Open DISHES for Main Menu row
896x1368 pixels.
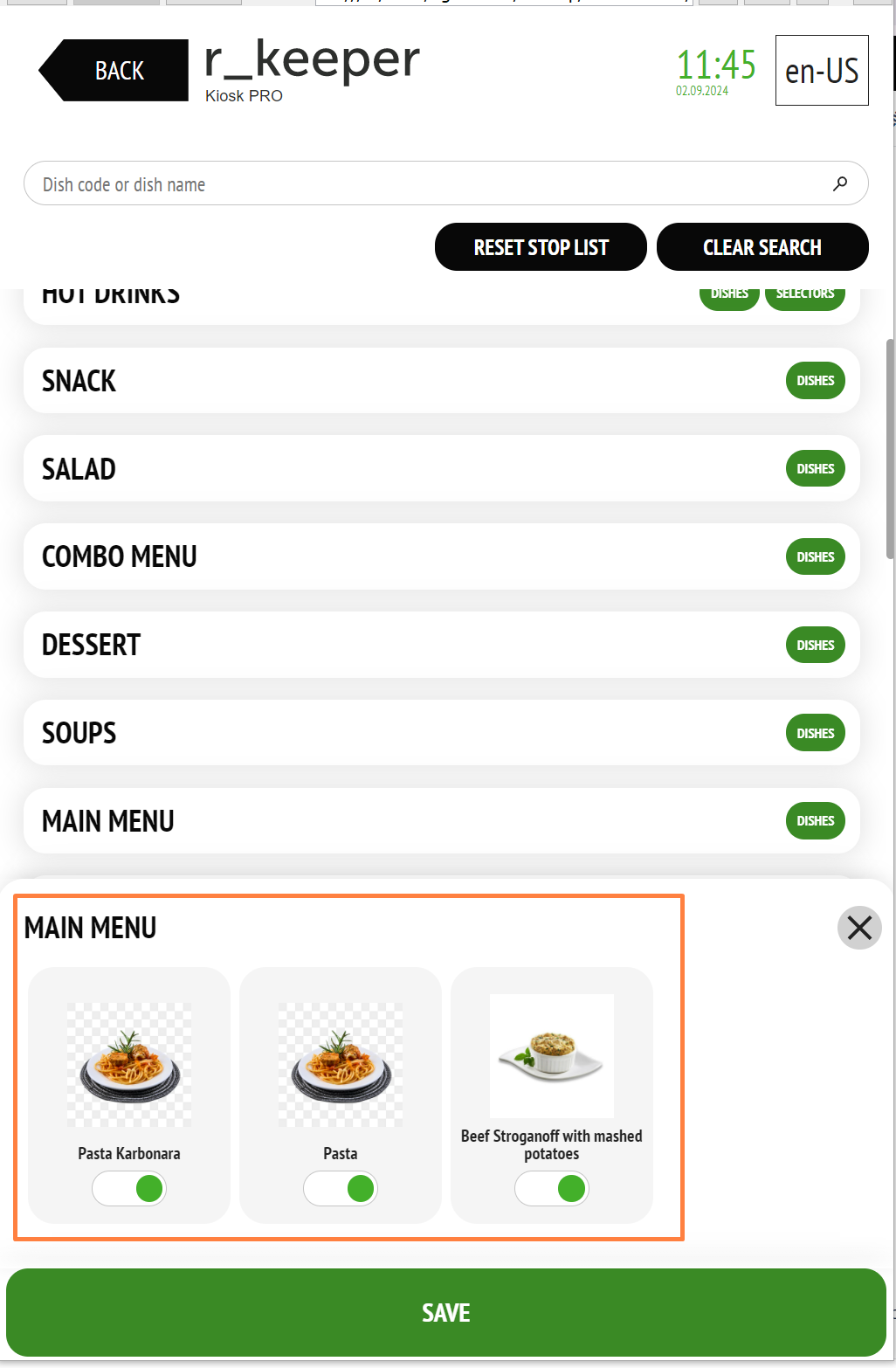click(x=815, y=821)
